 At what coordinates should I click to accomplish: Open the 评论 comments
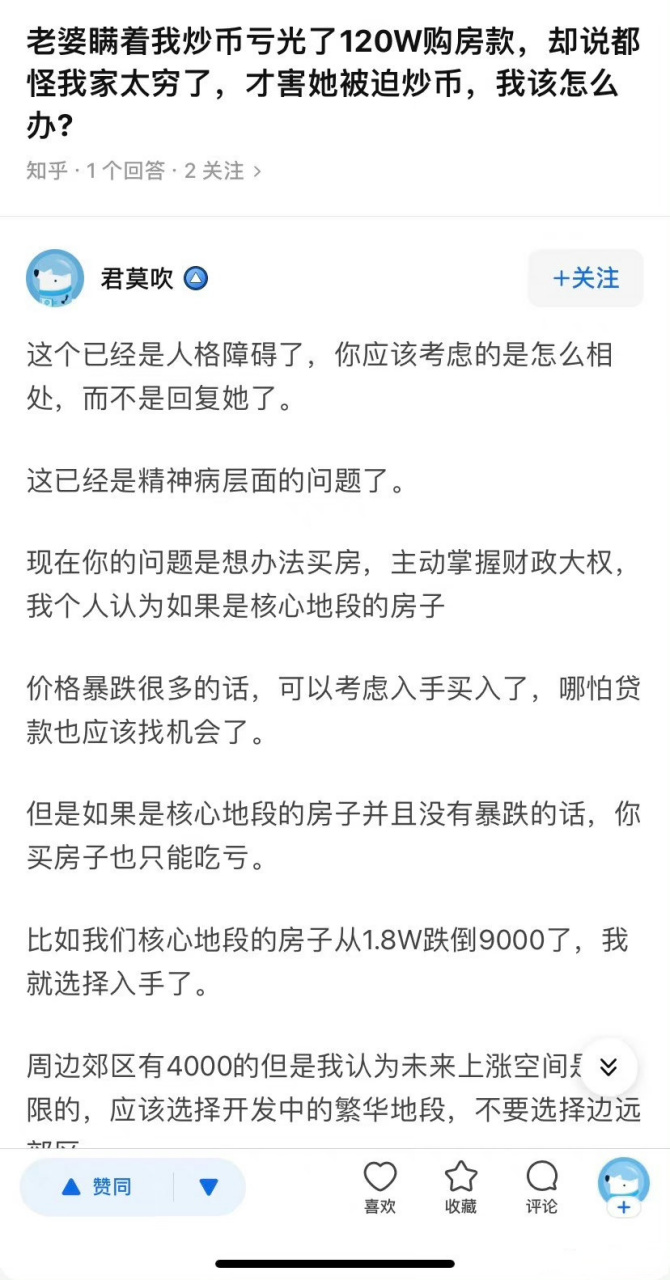point(542,1187)
